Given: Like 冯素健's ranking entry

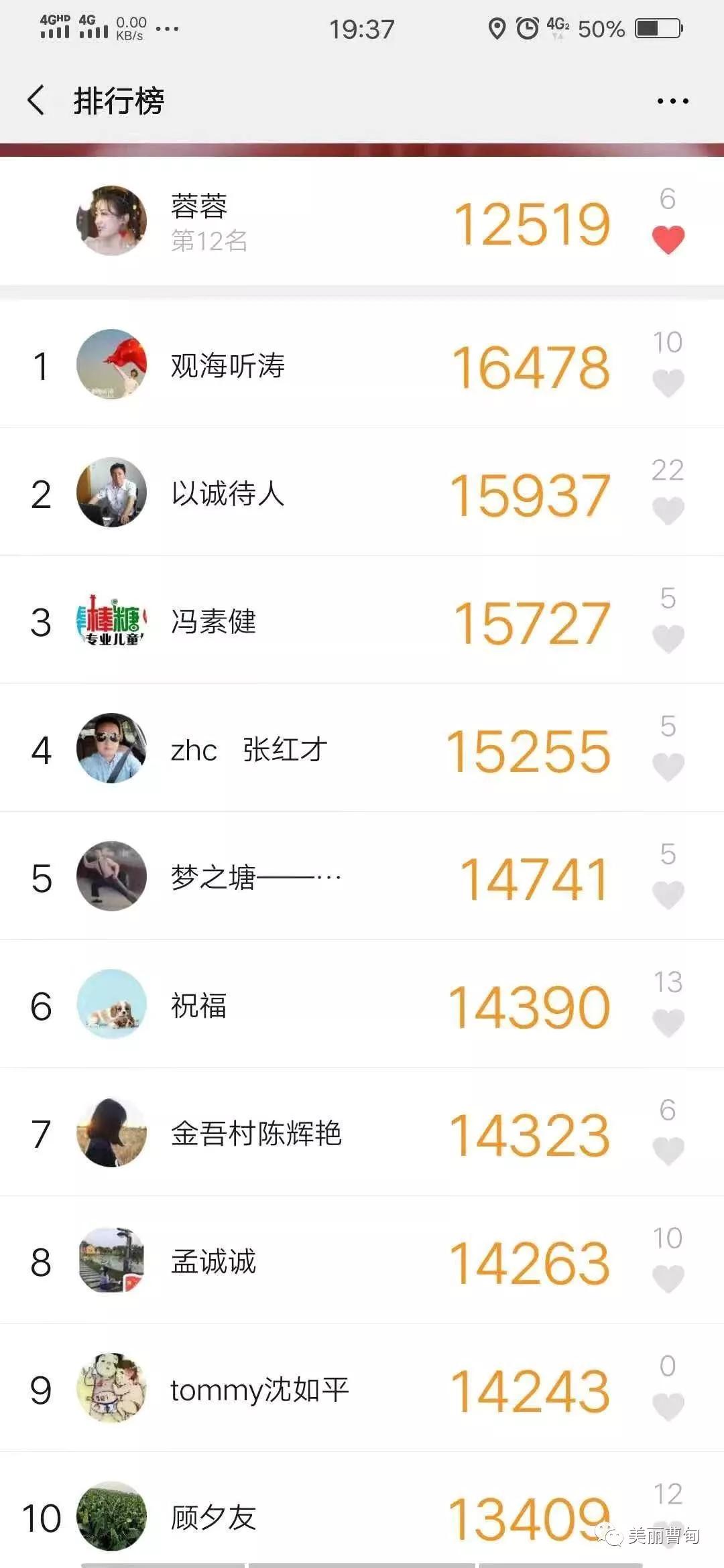Looking at the screenshot, I should pyautogui.click(x=668, y=639).
